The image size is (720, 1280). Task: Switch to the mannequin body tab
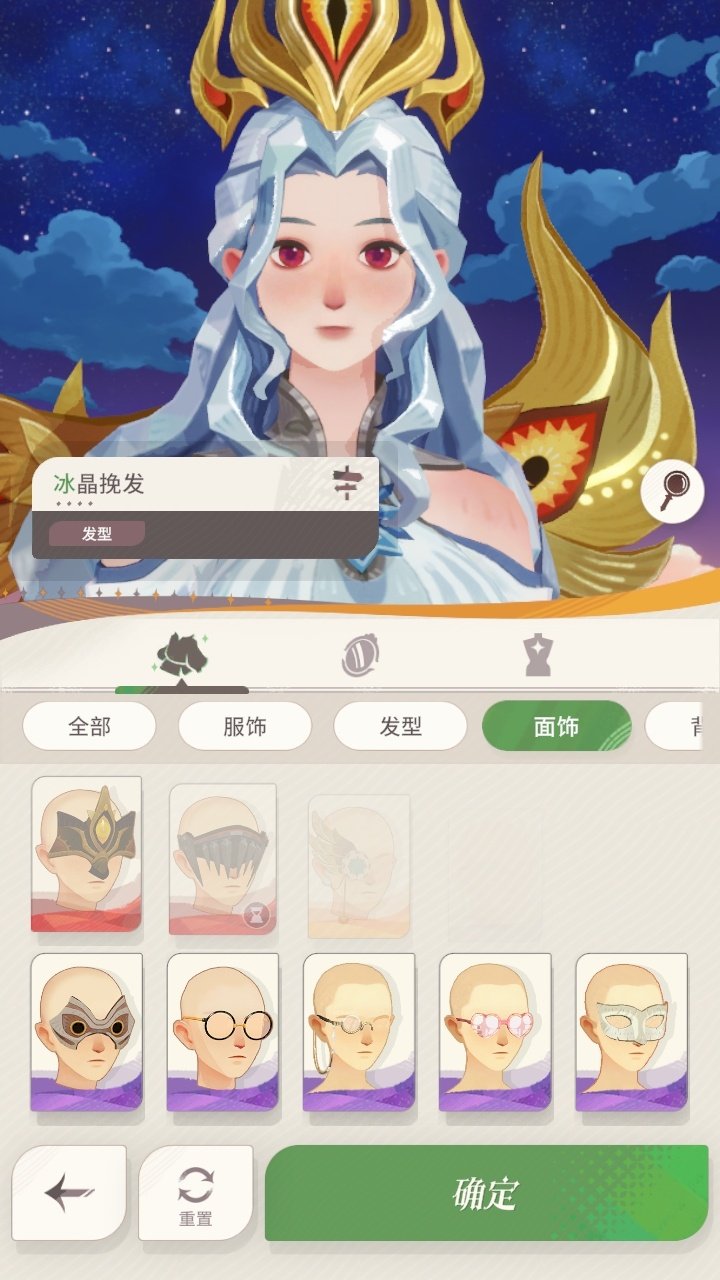pyautogui.click(x=538, y=655)
